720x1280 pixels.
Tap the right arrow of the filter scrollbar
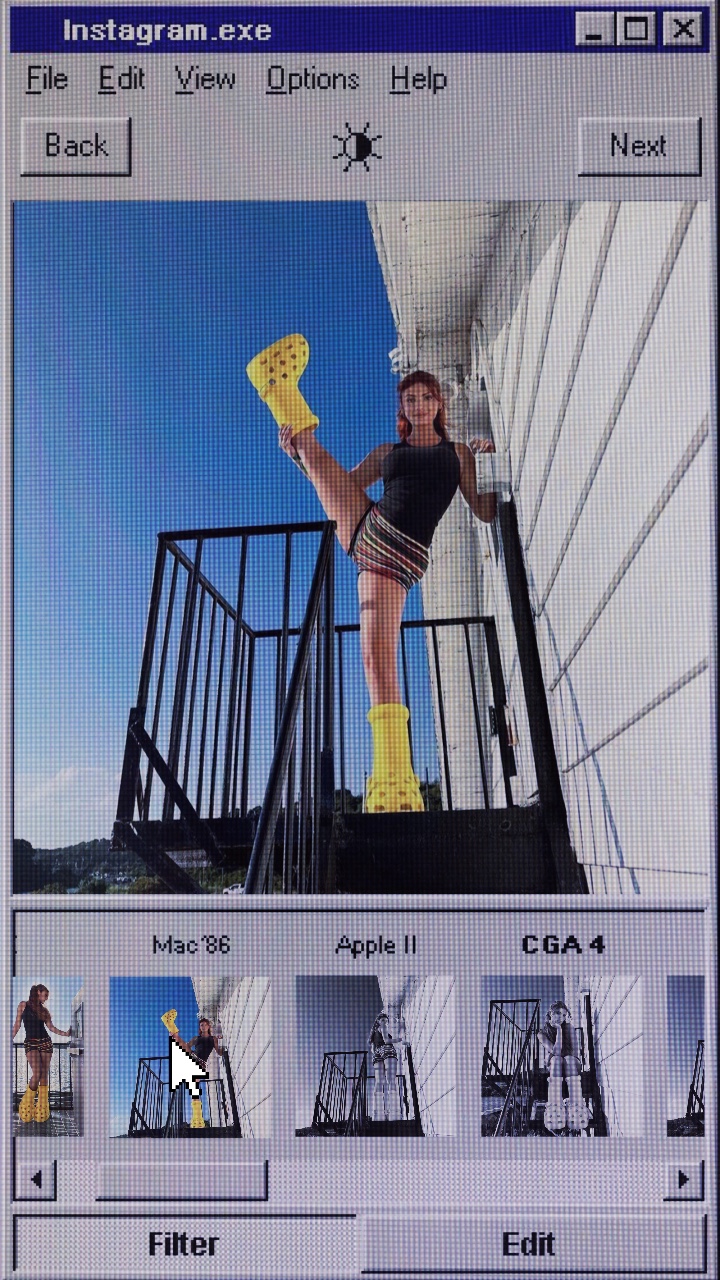point(684,1180)
